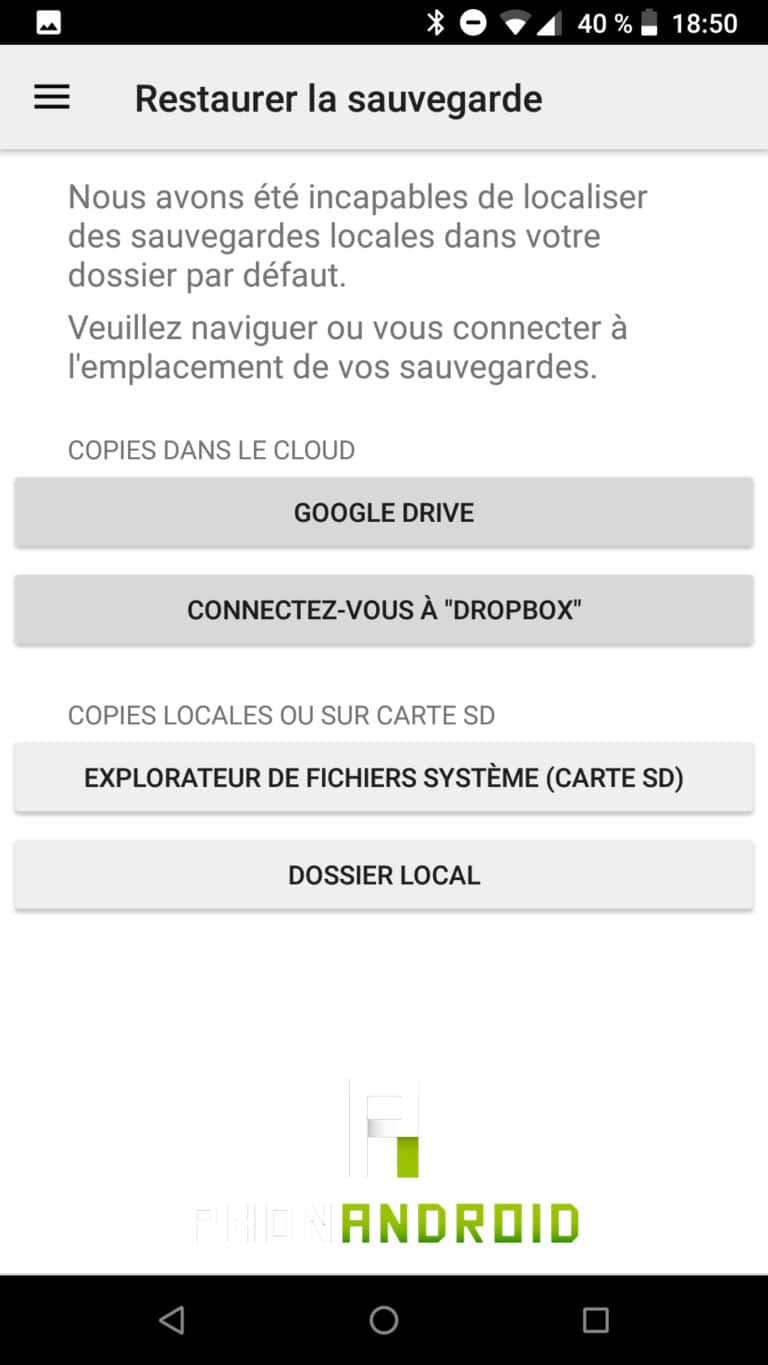Open the hamburger drawer menu
The width and height of the screenshot is (768, 1365).
[x=52, y=97]
